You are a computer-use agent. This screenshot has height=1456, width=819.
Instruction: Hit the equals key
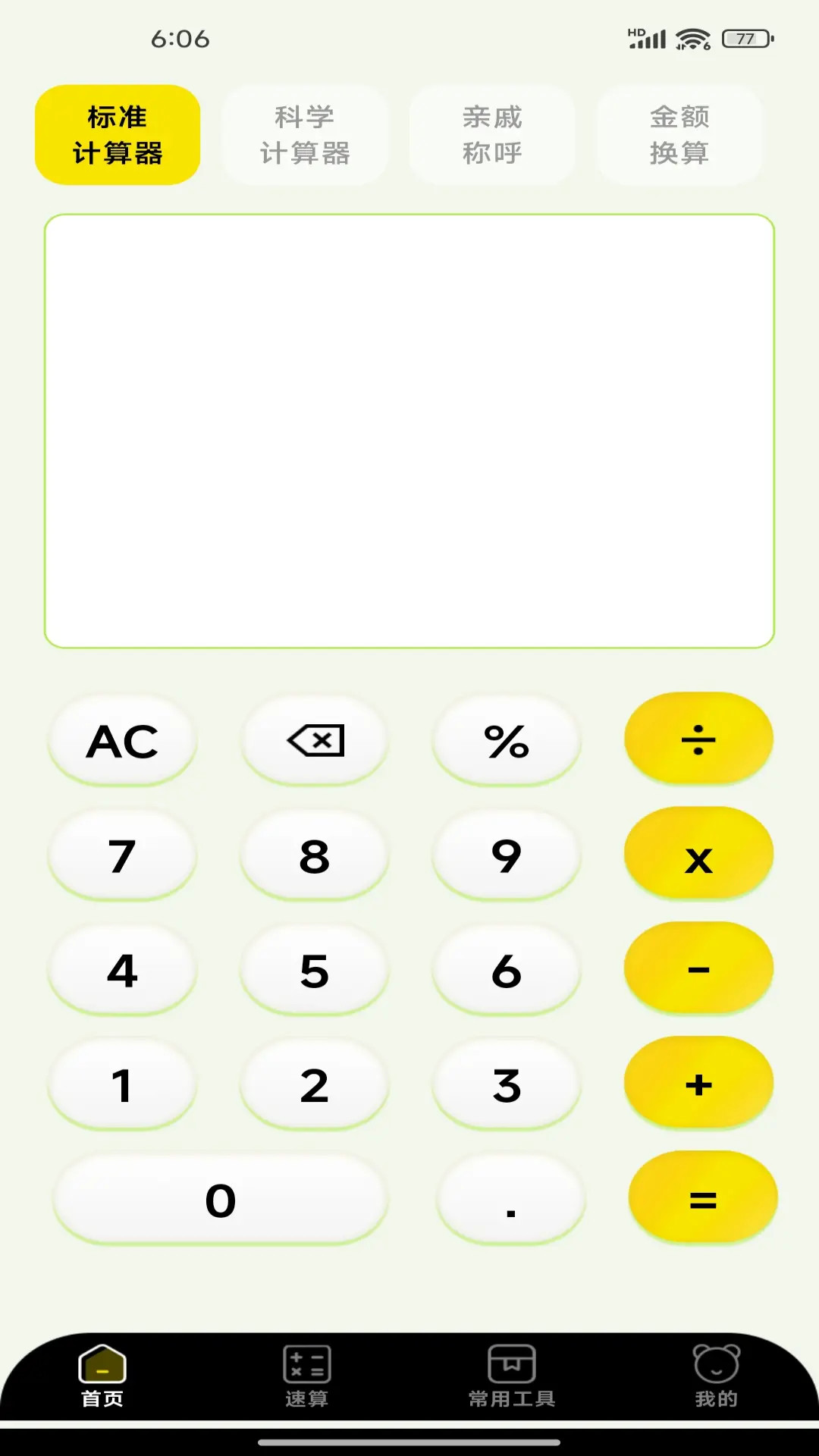tap(703, 1199)
